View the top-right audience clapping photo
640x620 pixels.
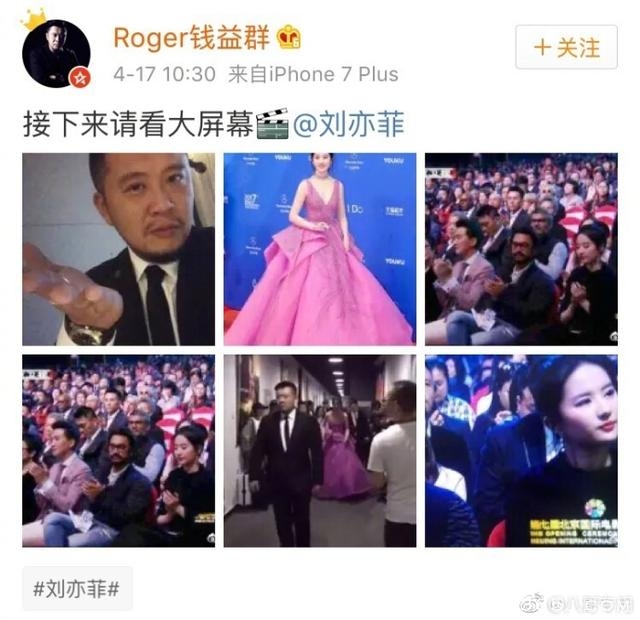point(521,249)
